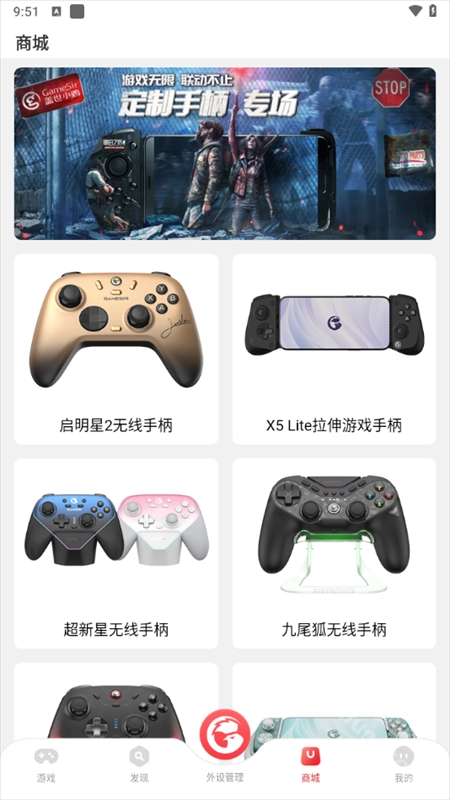Switch to the 游戏 tab
Image resolution: width=450 pixels, height=800 pixels.
click(x=46, y=765)
